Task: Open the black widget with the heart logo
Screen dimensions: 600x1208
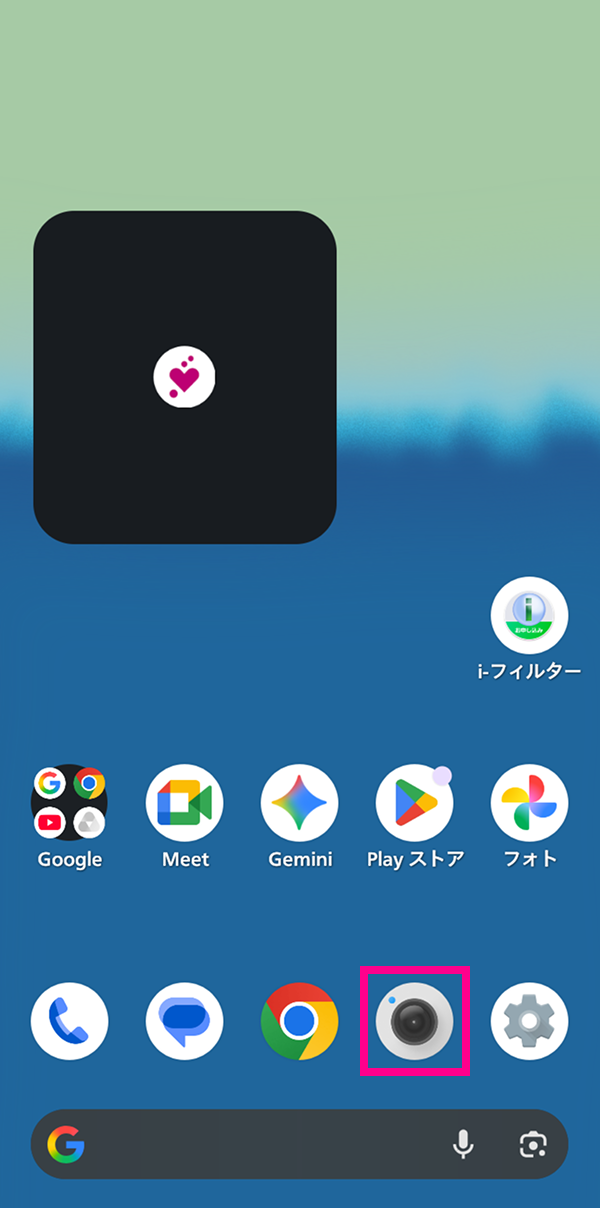Action: [x=185, y=377]
